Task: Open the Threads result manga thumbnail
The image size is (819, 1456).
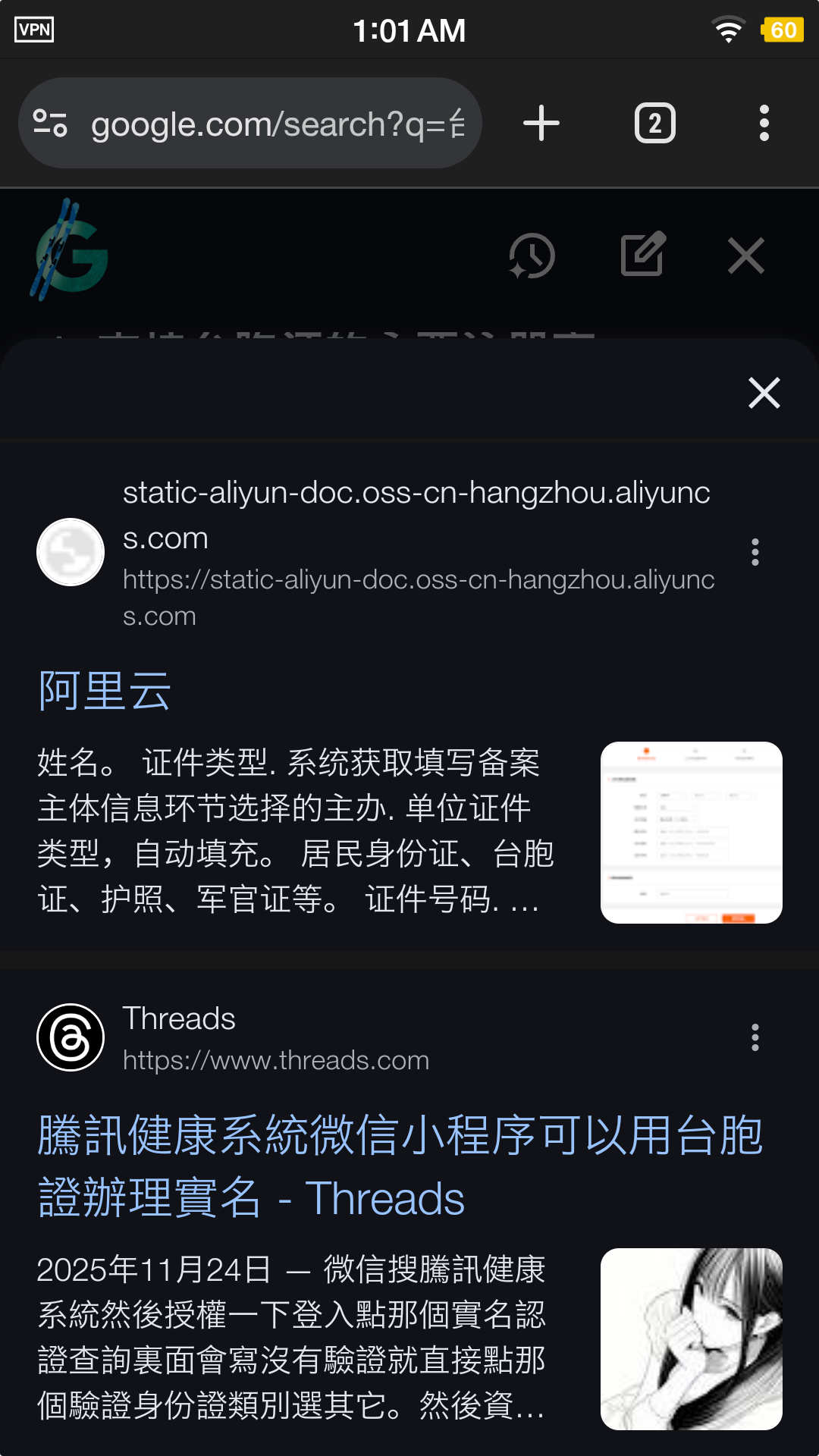Action: coord(691,1338)
